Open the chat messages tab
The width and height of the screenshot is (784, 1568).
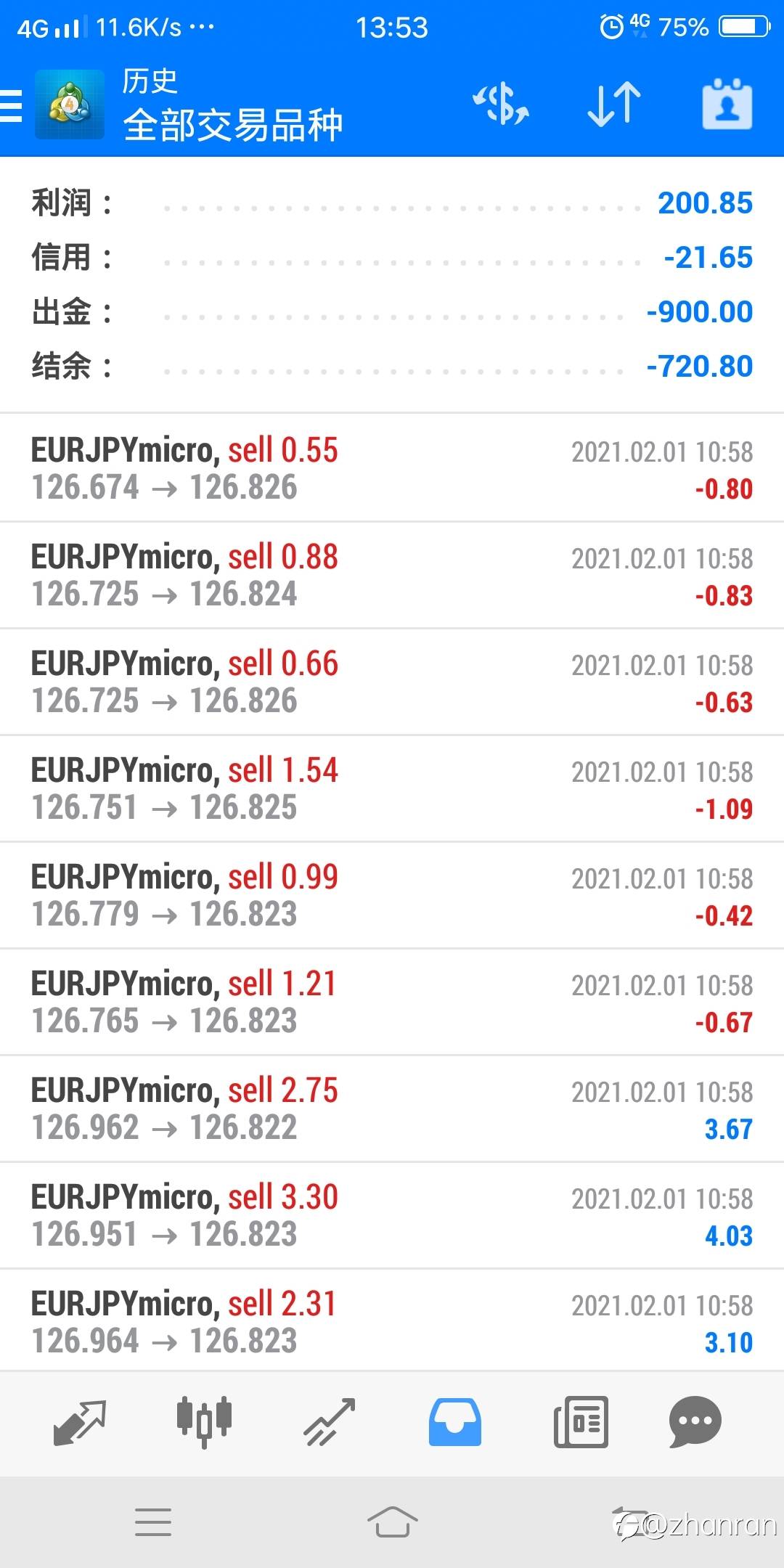click(695, 1422)
